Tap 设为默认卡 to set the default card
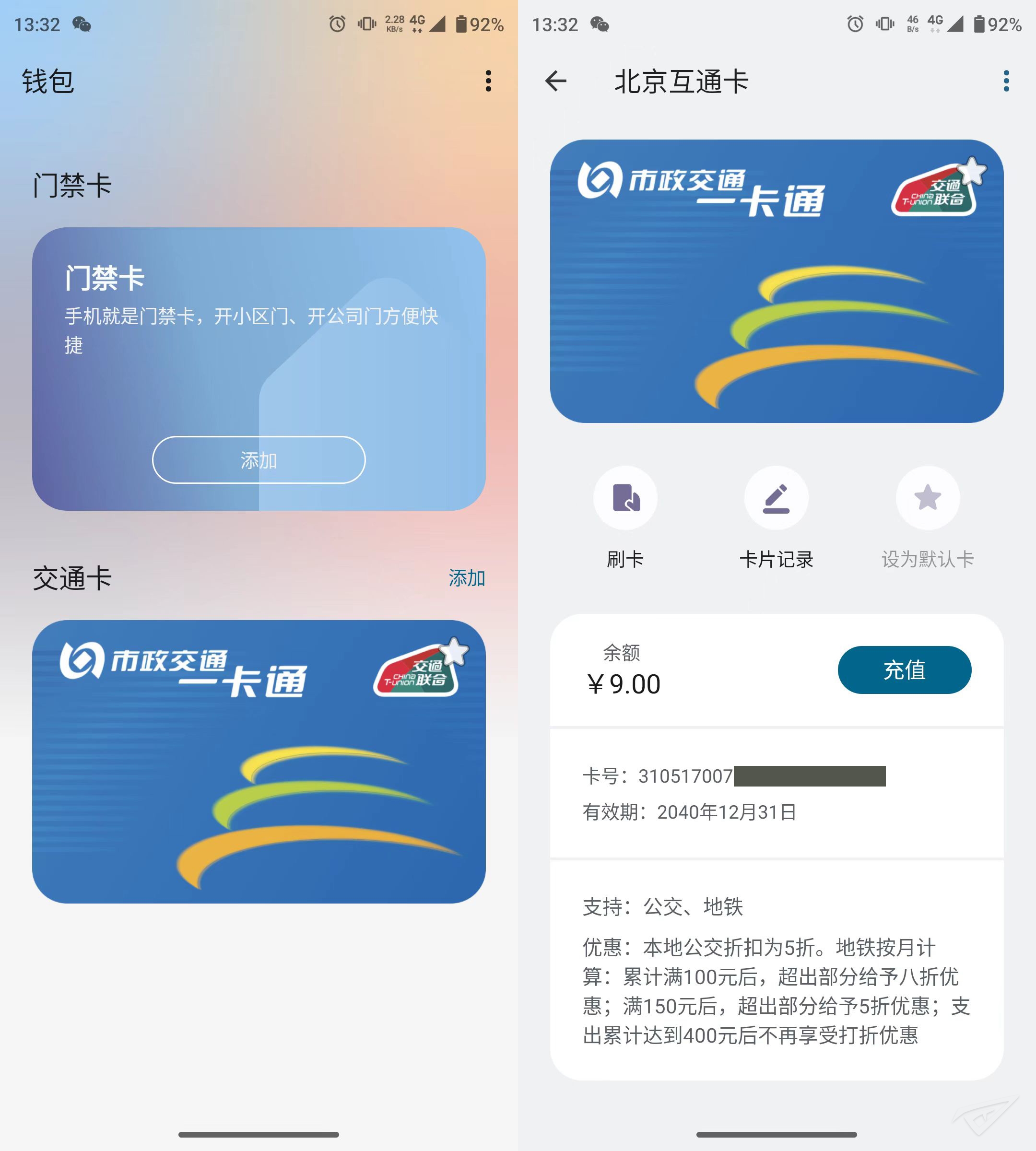This screenshot has height=1151, width=1036. click(927, 498)
